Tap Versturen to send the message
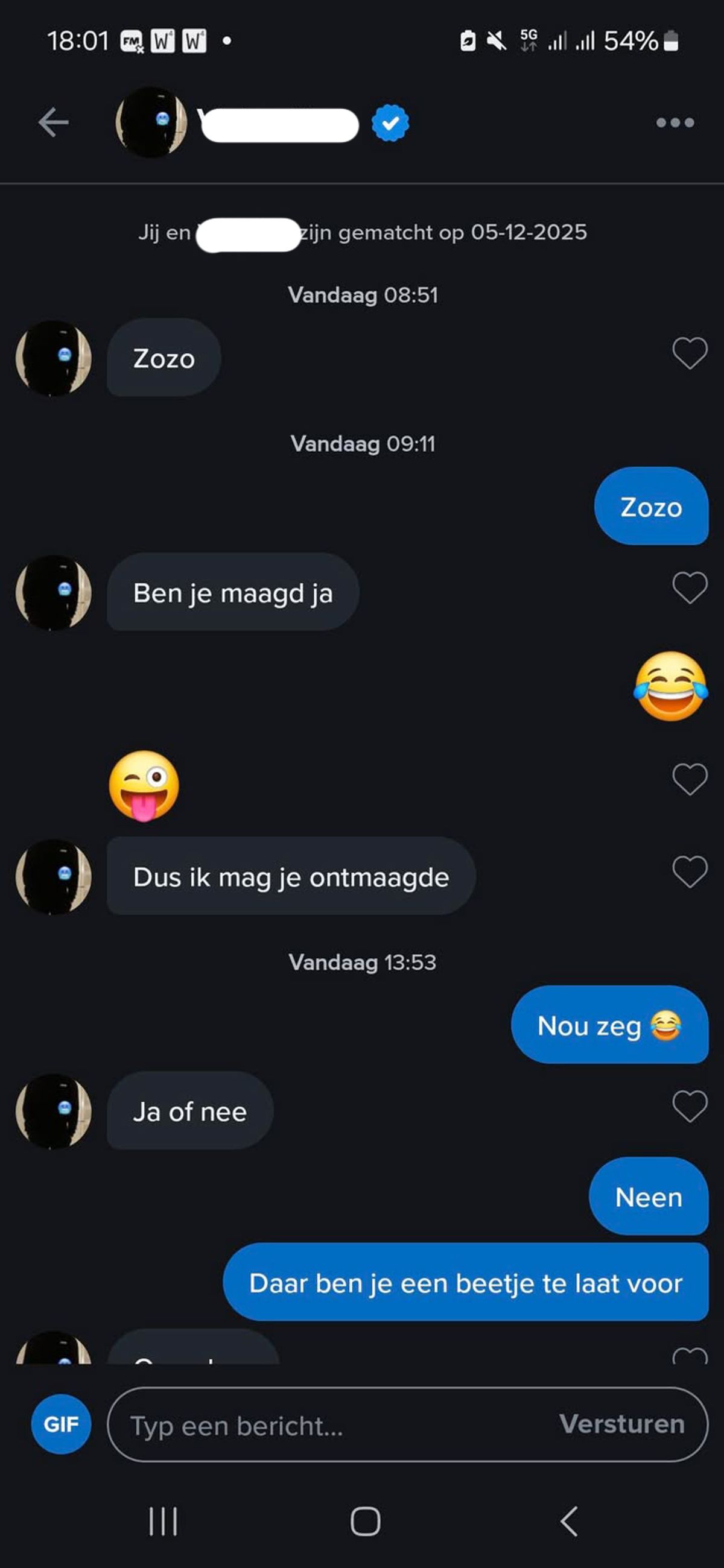The height and width of the screenshot is (1568, 724). [x=621, y=1424]
